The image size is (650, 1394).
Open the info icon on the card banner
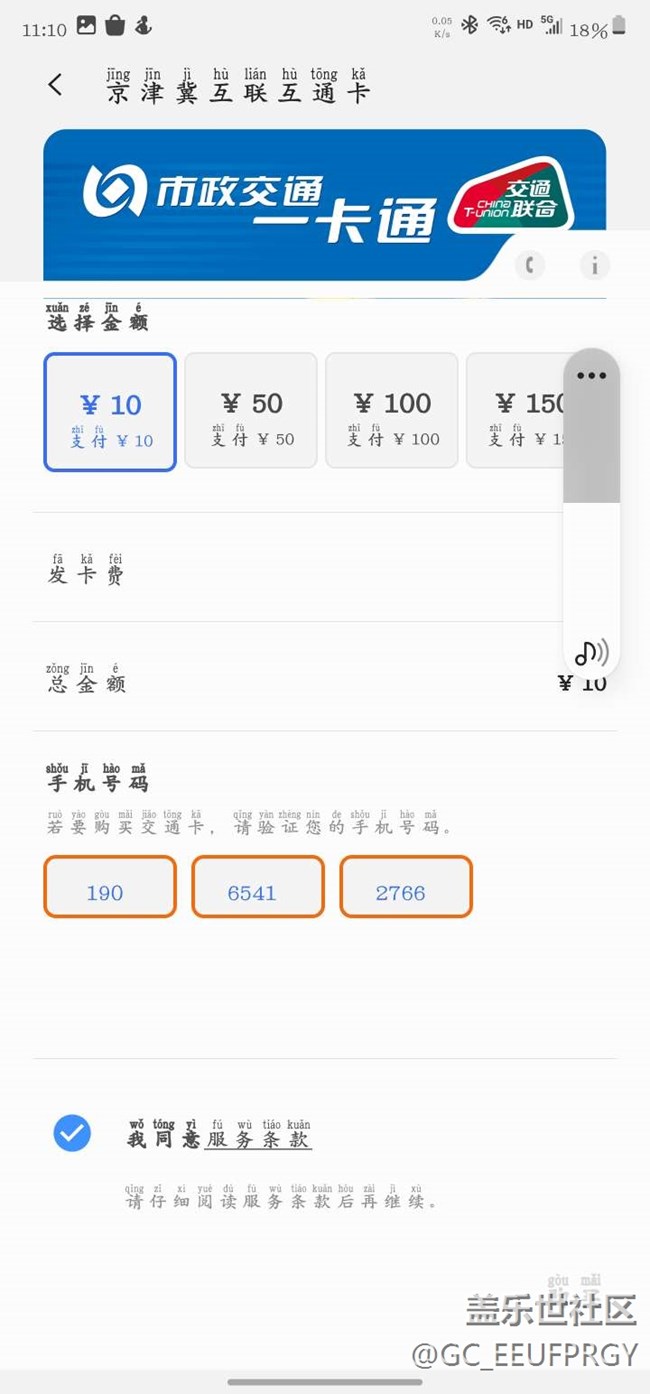(595, 265)
